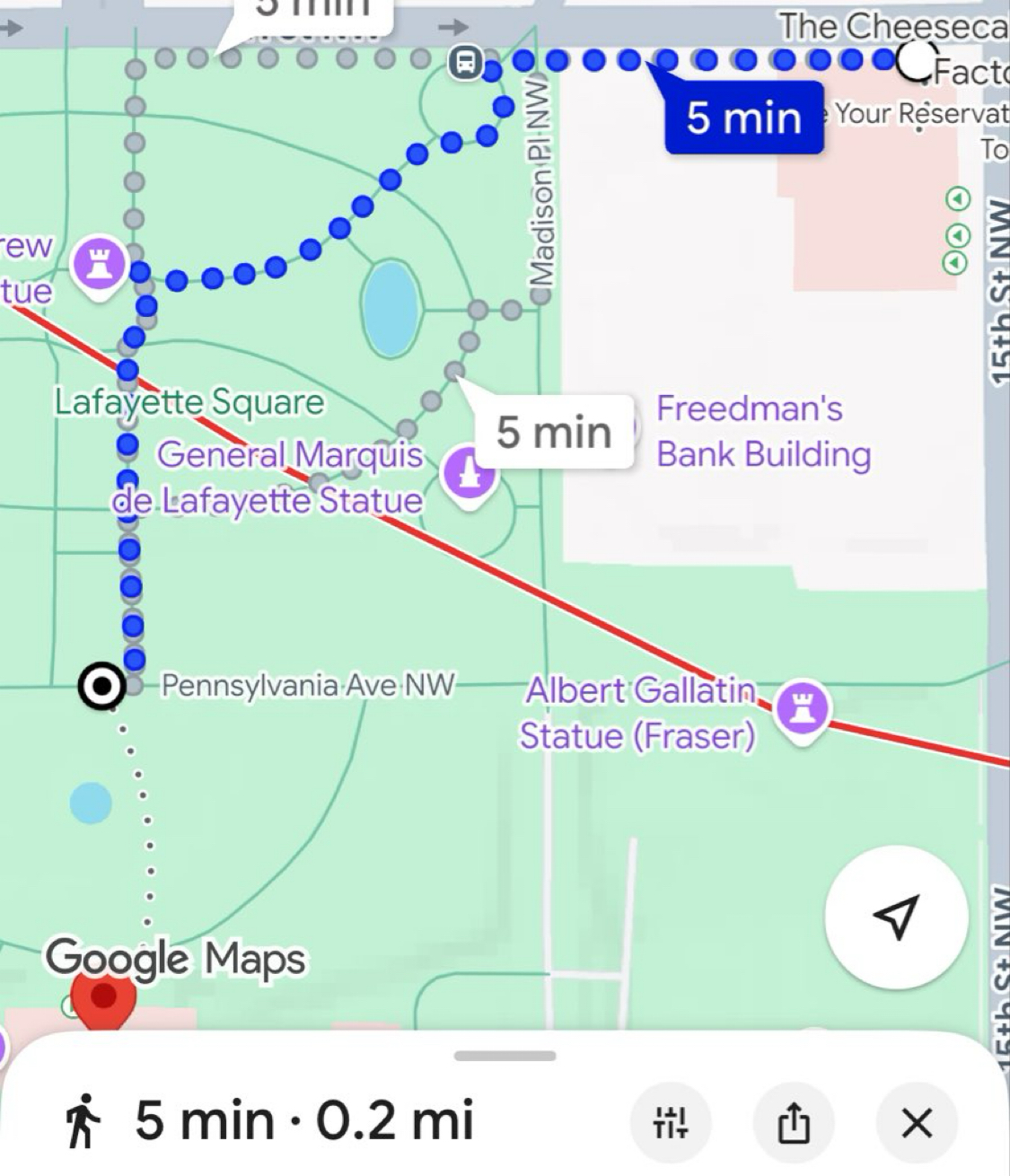Open route options filter
This screenshot has width=1010, height=1176.
coord(671,1122)
